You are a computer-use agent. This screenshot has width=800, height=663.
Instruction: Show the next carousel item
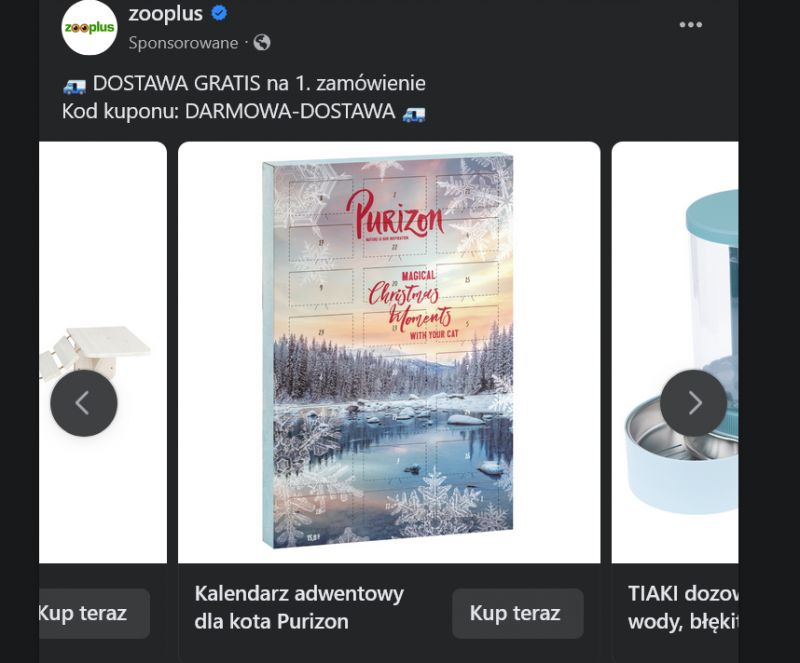[x=694, y=403]
